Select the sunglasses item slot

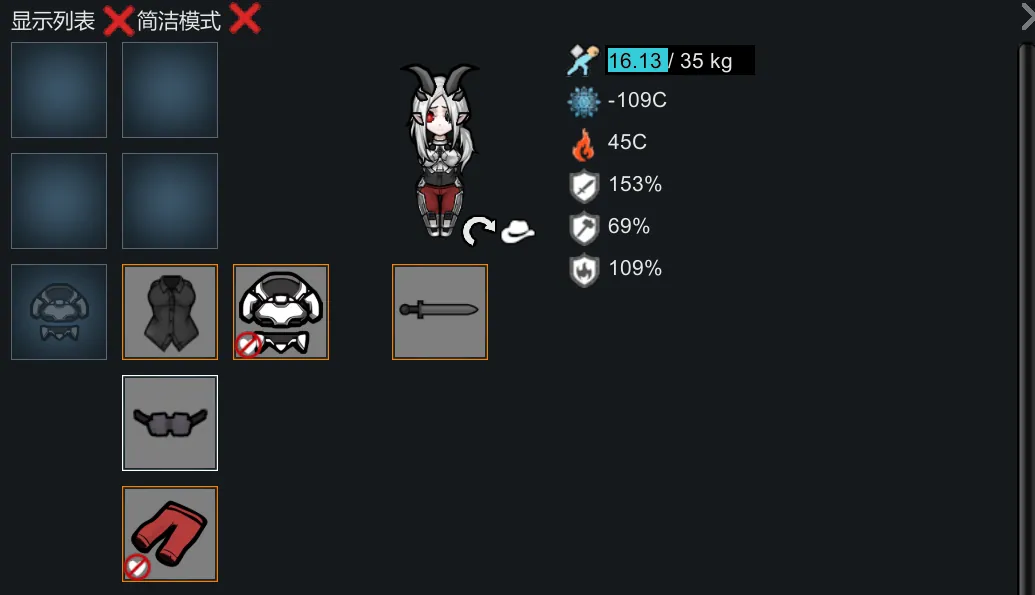click(x=170, y=423)
